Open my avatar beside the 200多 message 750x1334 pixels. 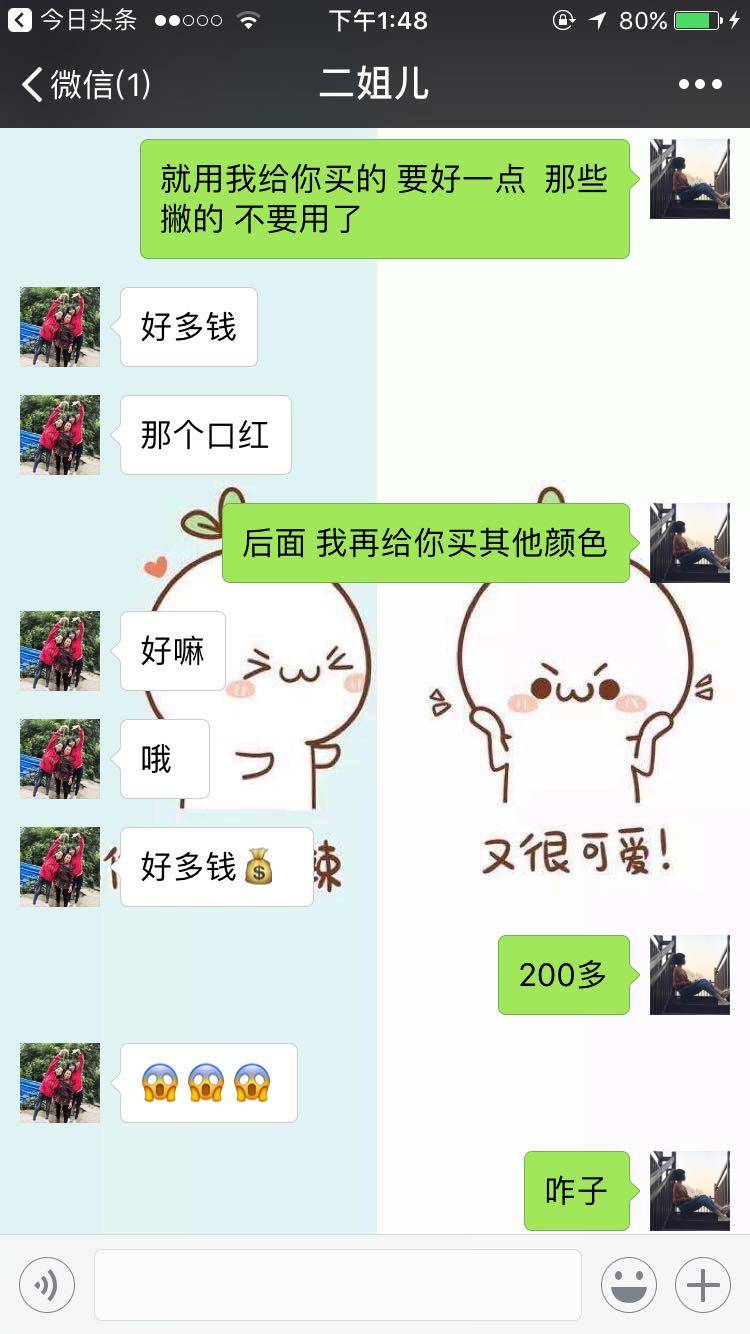pyautogui.click(x=689, y=975)
